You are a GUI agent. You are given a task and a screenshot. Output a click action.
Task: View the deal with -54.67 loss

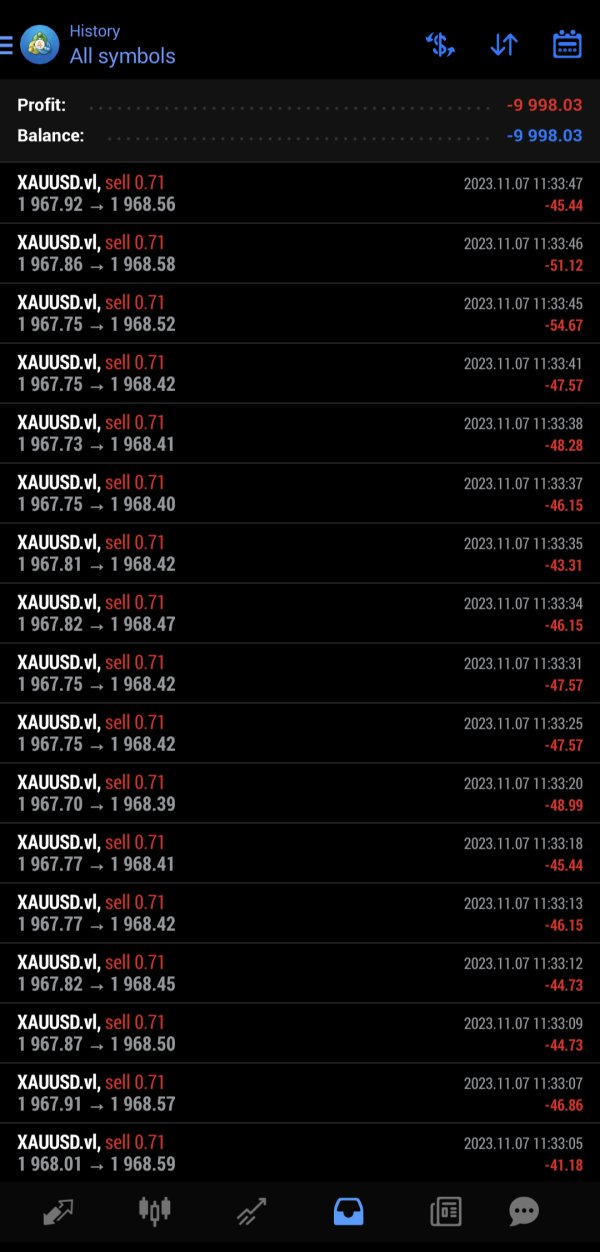coord(300,314)
